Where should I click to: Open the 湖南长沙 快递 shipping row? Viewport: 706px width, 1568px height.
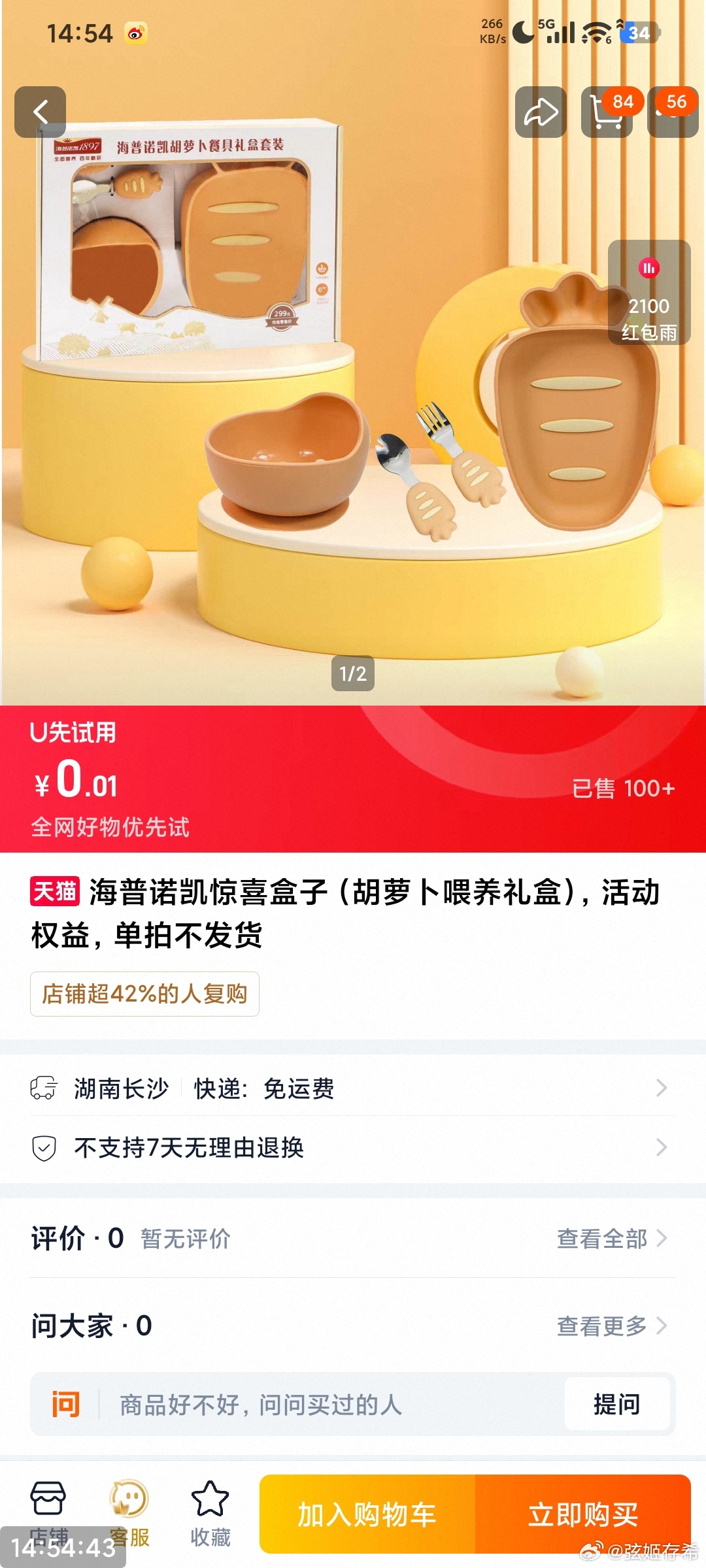click(353, 1088)
